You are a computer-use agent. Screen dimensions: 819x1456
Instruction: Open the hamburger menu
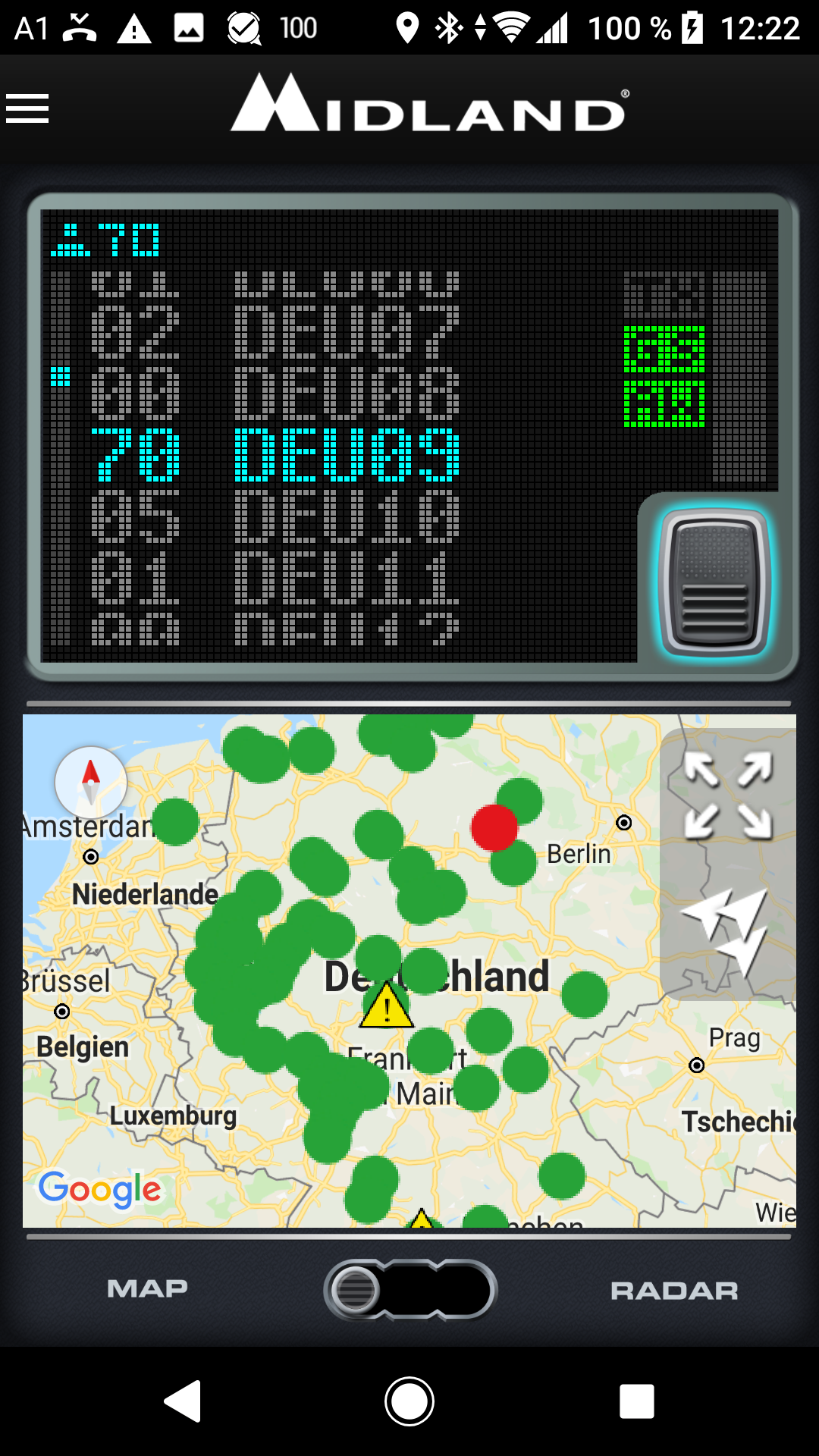27,108
